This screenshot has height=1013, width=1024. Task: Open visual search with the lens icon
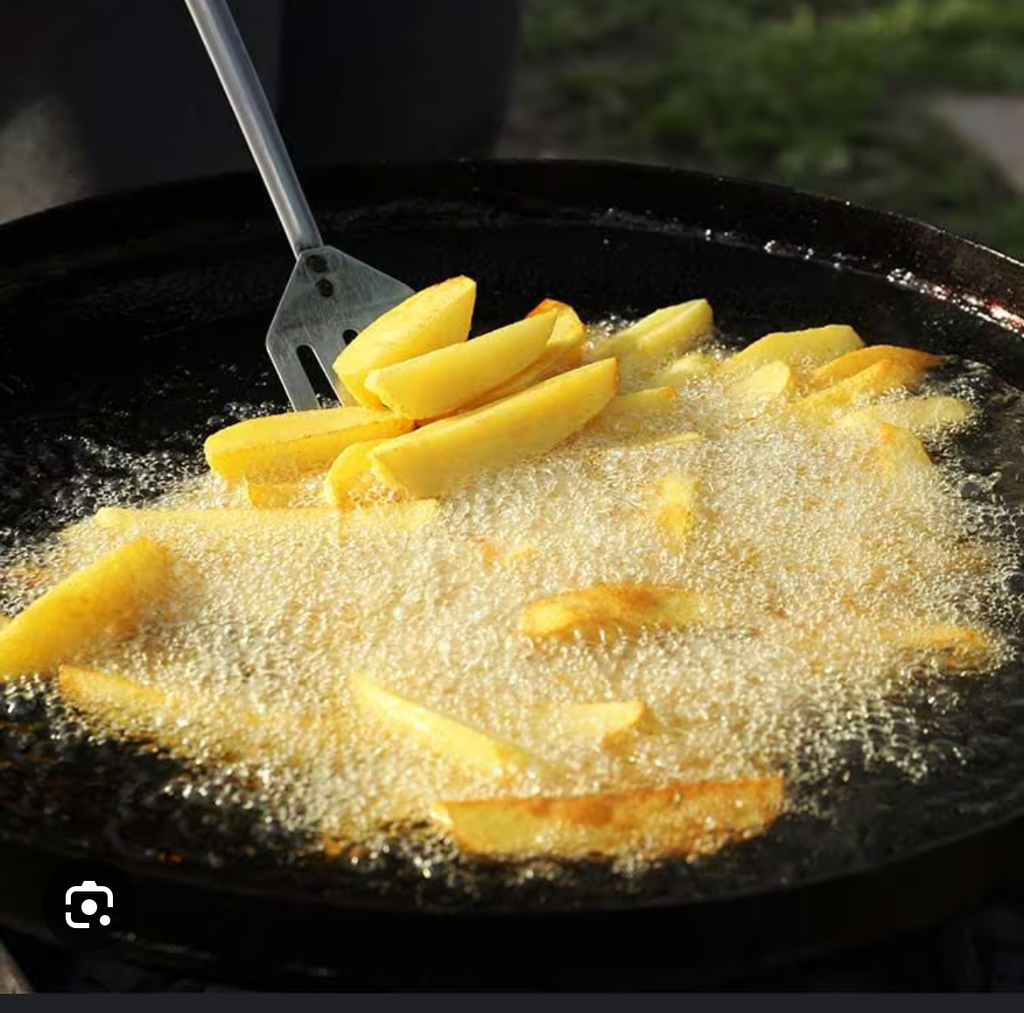(x=89, y=905)
